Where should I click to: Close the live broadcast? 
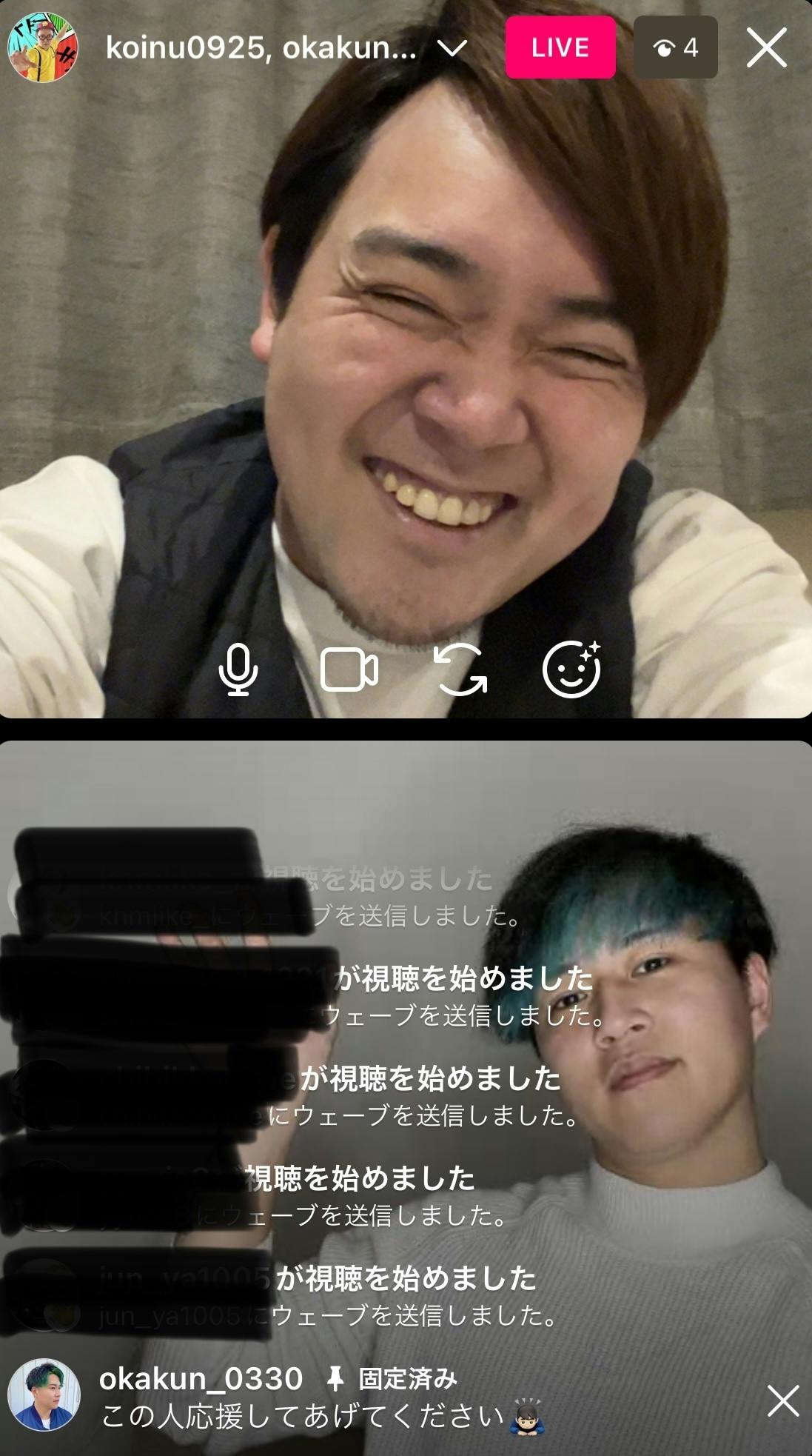click(766, 49)
